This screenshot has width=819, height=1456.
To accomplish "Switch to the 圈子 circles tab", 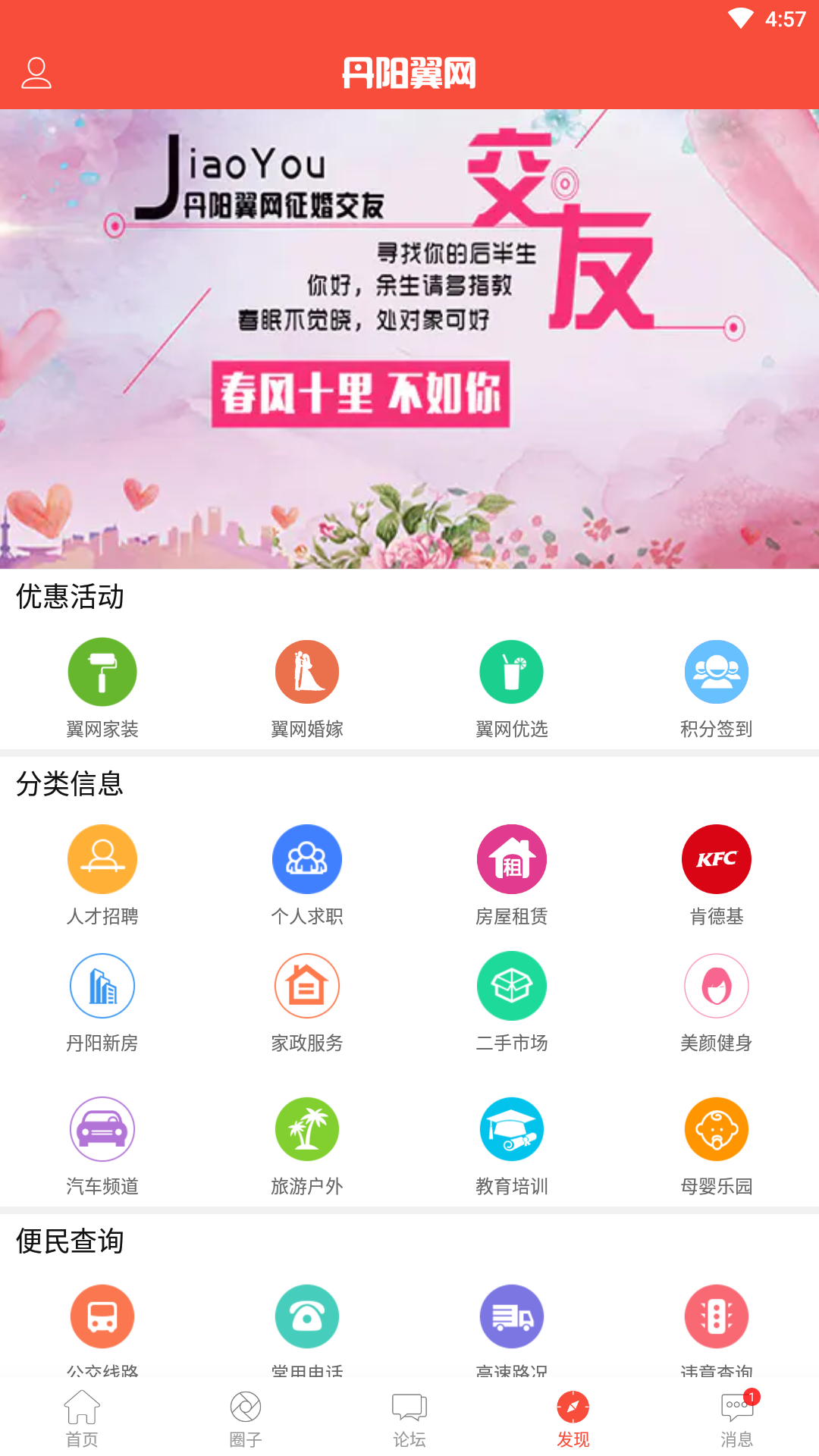I will pos(246,1418).
